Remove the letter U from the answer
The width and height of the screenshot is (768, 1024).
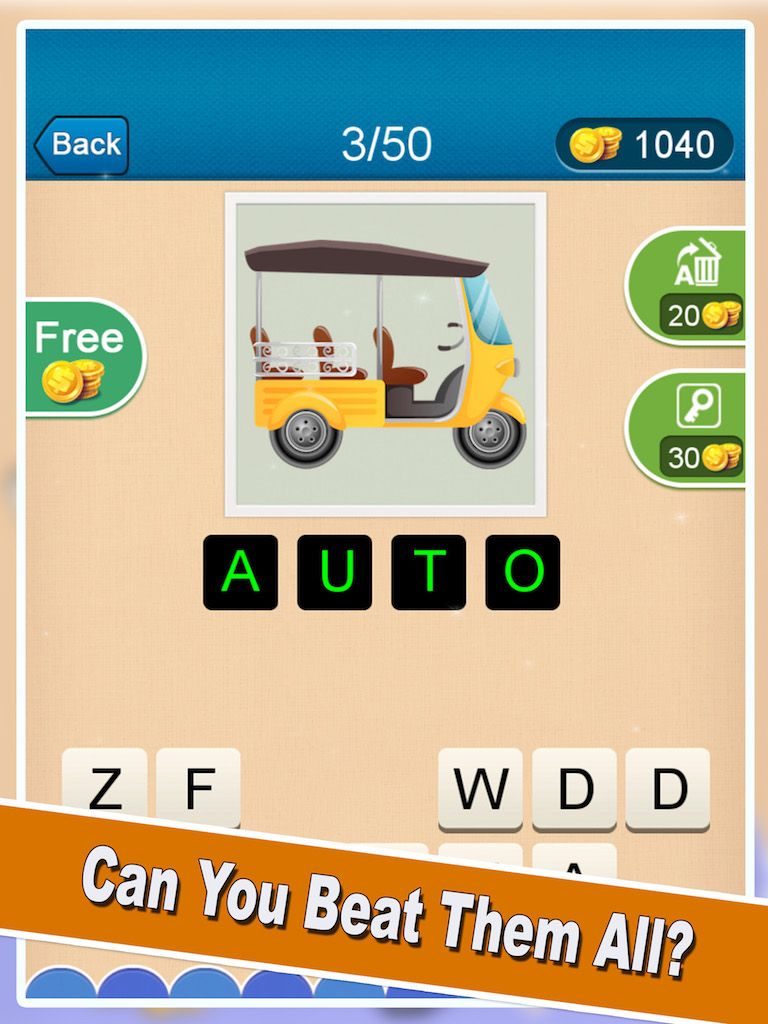(x=334, y=572)
